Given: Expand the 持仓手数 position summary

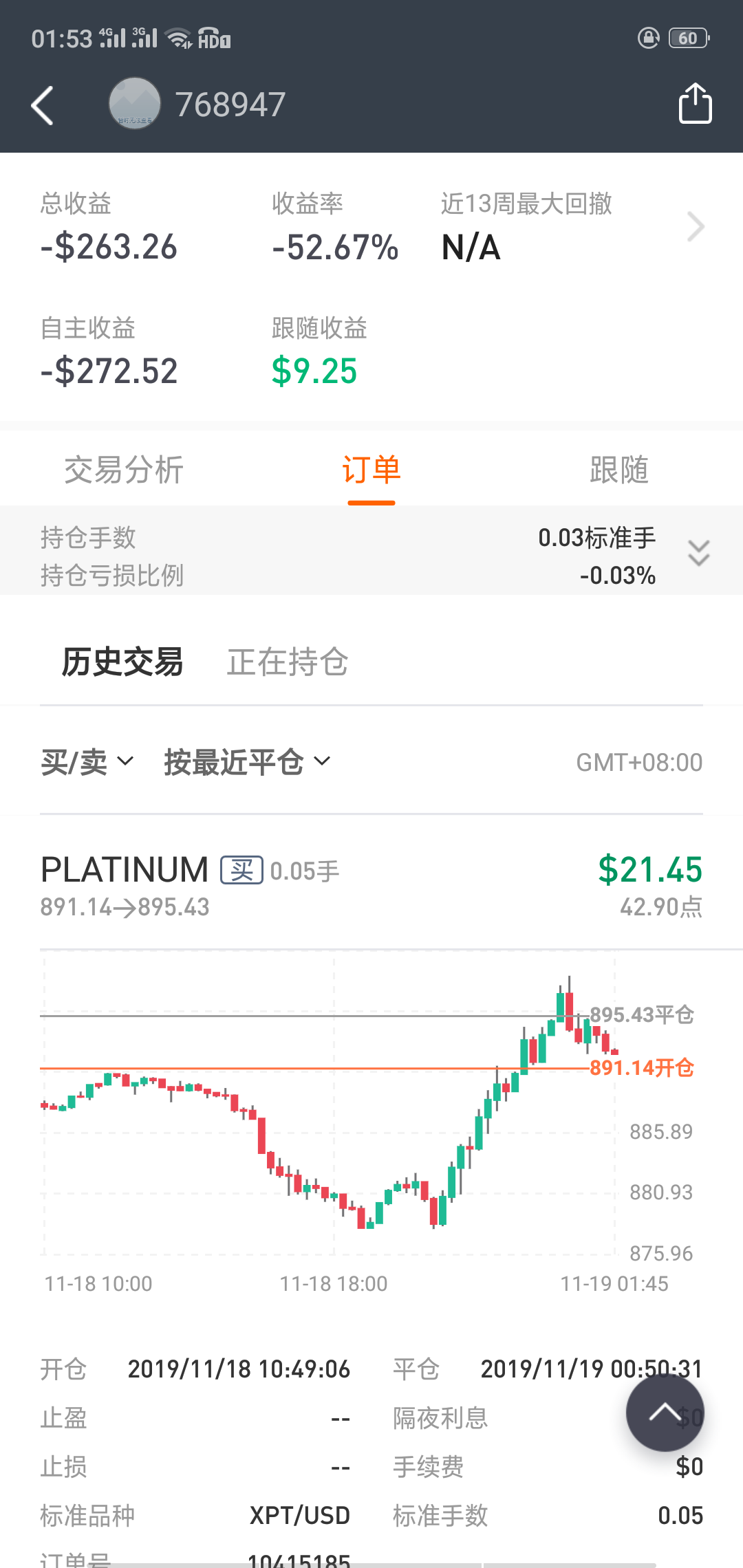Looking at the screenshot, I should point(699,553).
